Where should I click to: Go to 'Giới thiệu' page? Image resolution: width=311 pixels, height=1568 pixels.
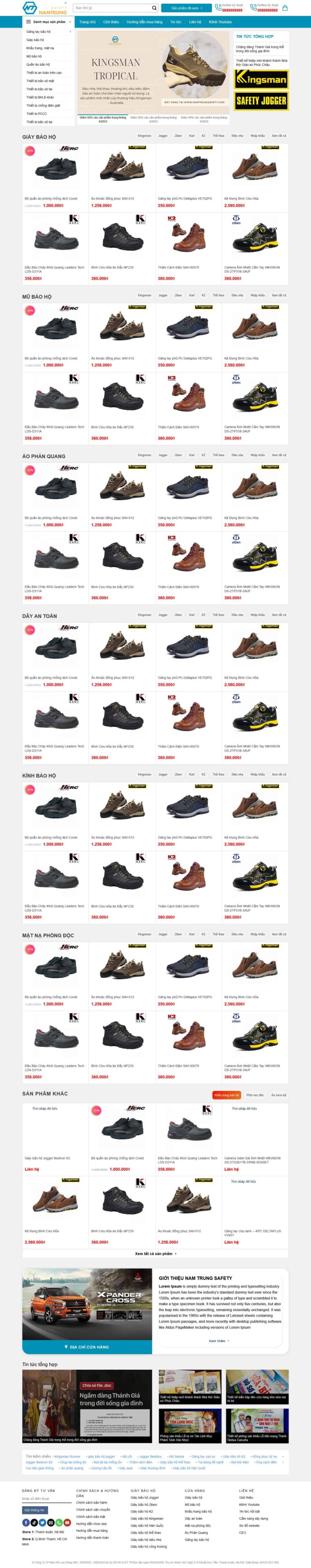[111, 22]
